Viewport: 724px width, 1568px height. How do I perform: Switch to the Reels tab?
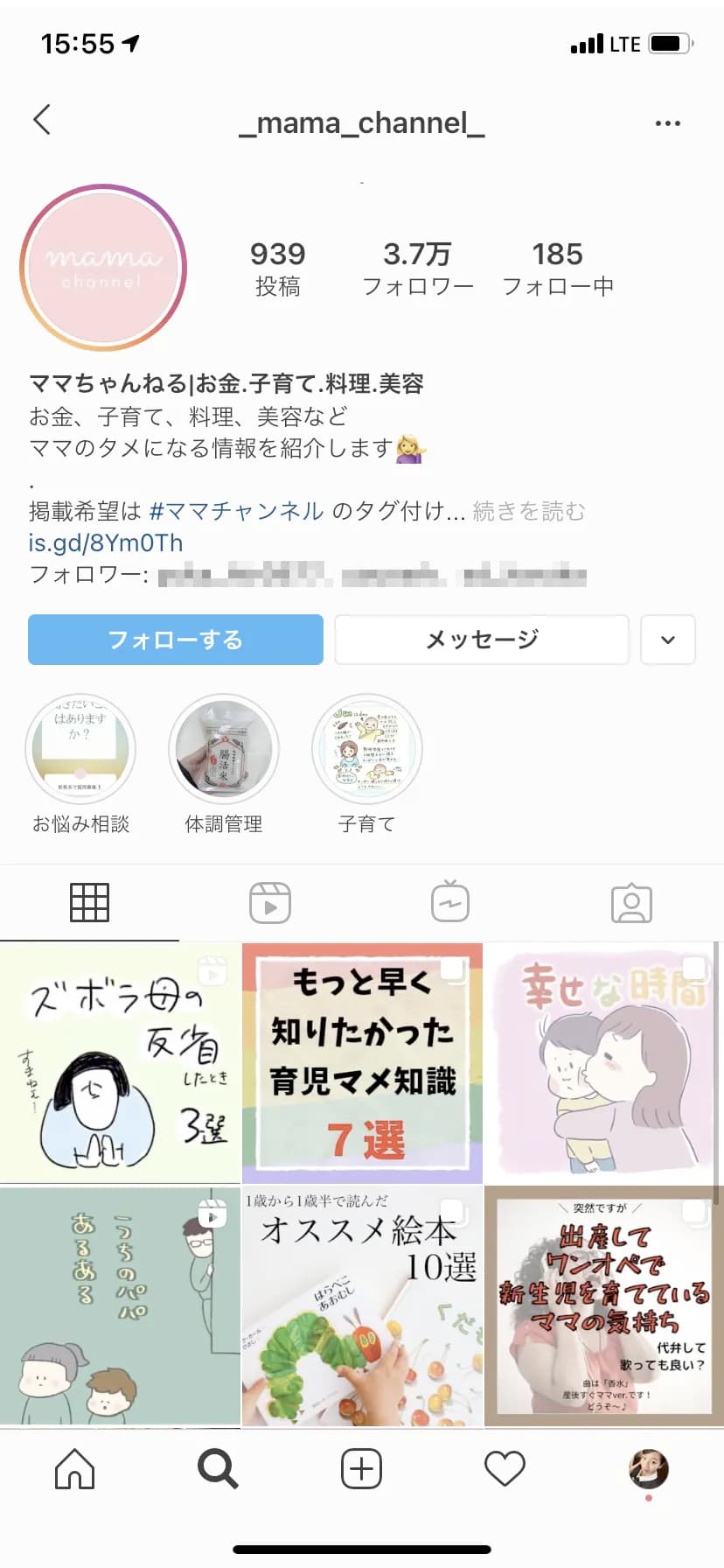tap(270, 903)
